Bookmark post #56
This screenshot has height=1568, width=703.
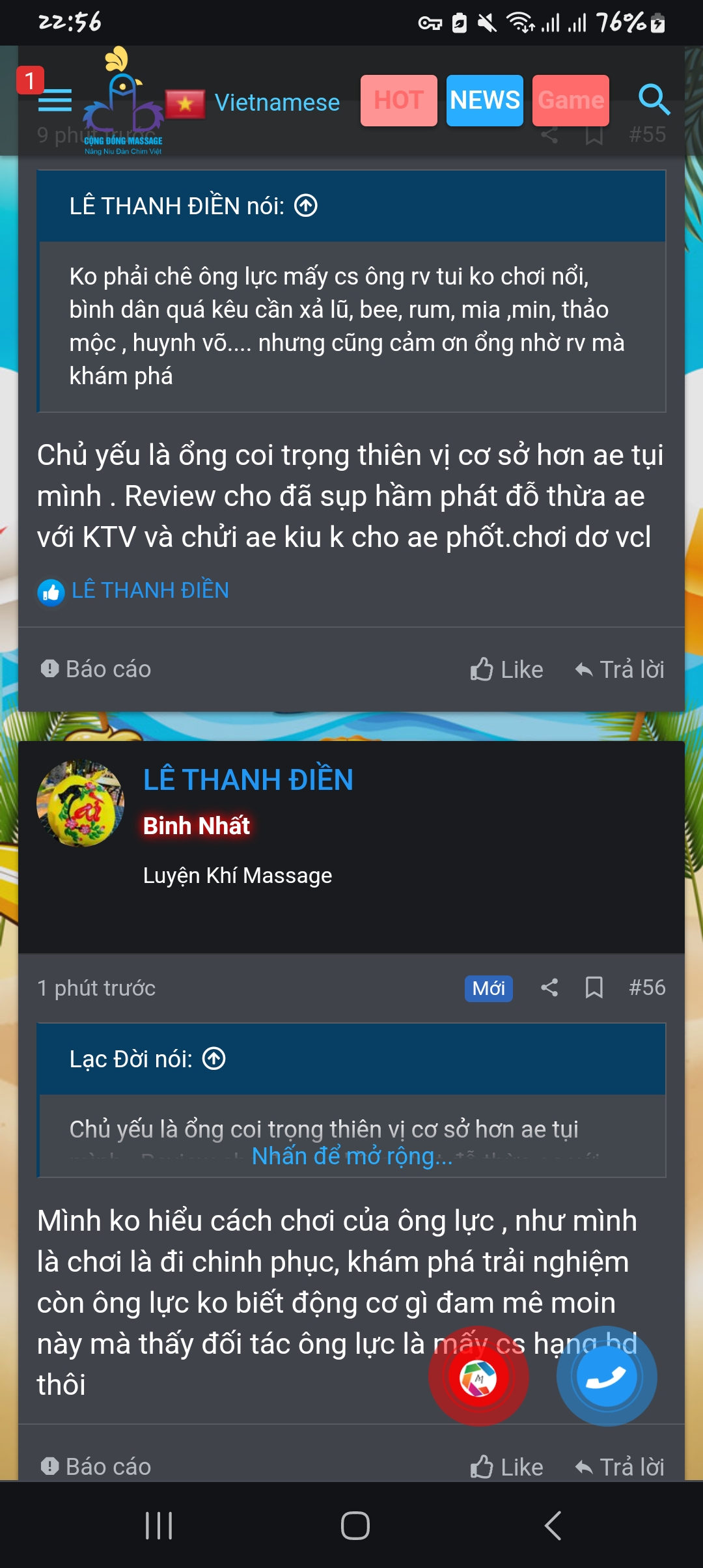(594, 988)
